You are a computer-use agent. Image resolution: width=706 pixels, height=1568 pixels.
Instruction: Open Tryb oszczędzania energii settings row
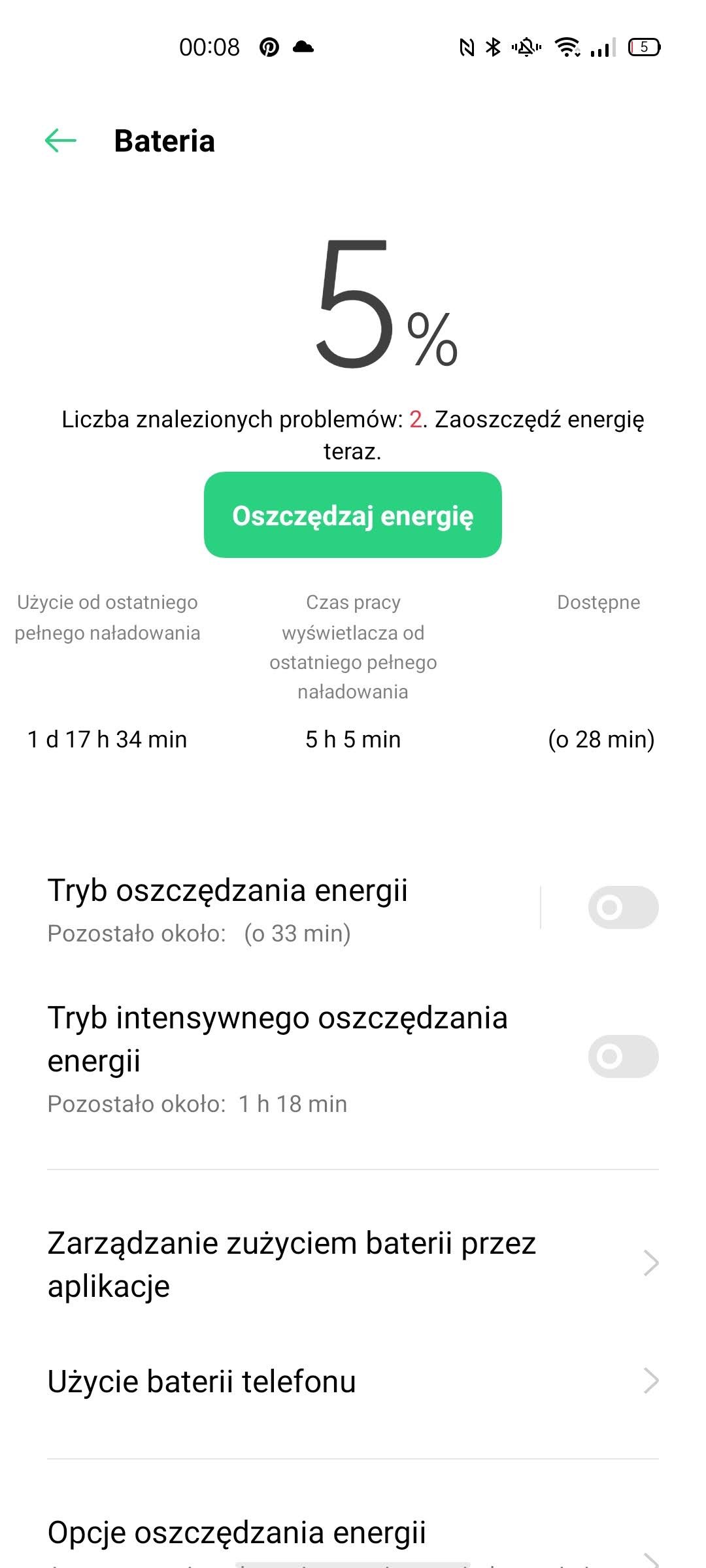point(293,909)
